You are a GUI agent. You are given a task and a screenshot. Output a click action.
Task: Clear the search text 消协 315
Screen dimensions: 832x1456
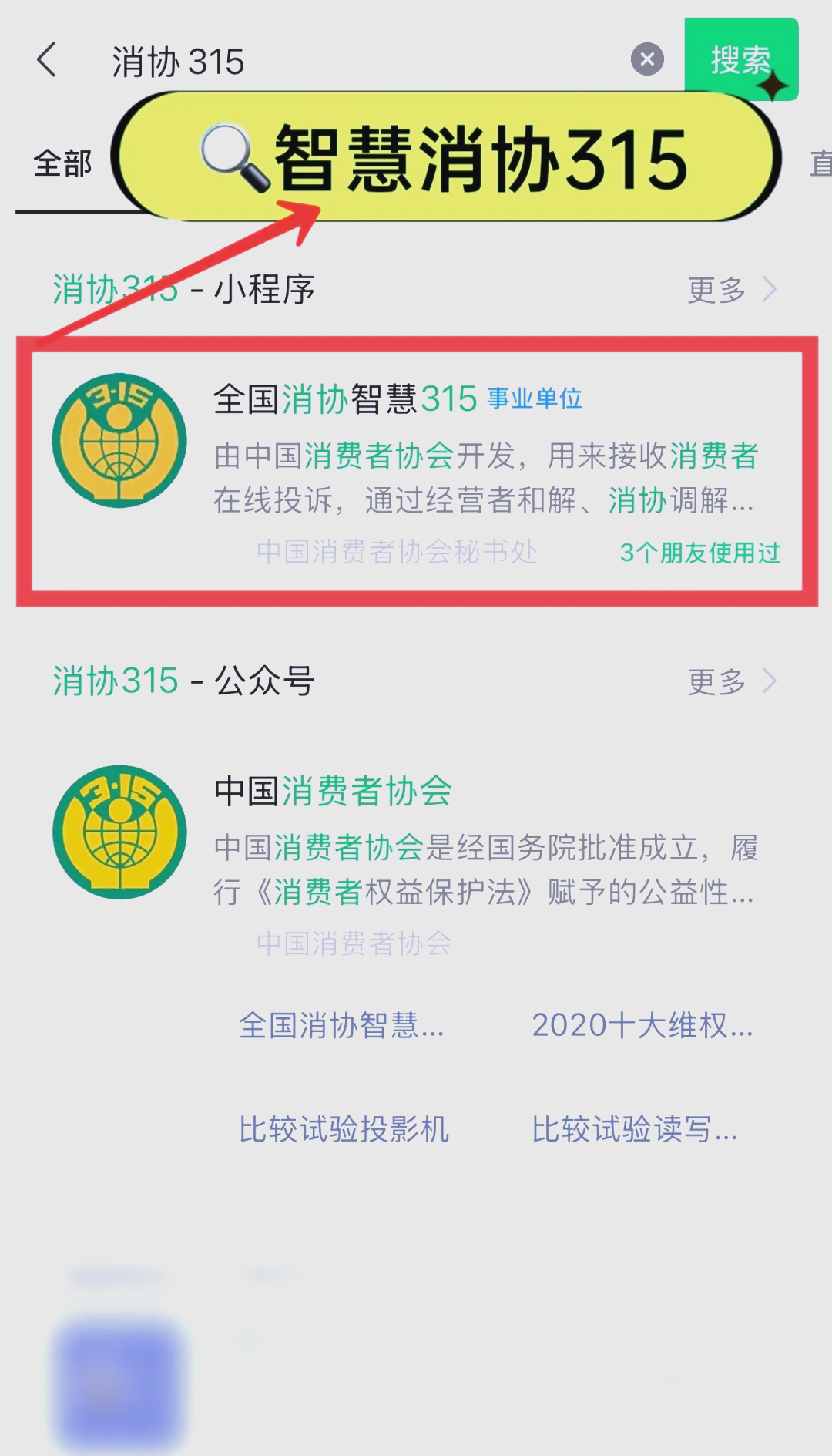(647, 59)
